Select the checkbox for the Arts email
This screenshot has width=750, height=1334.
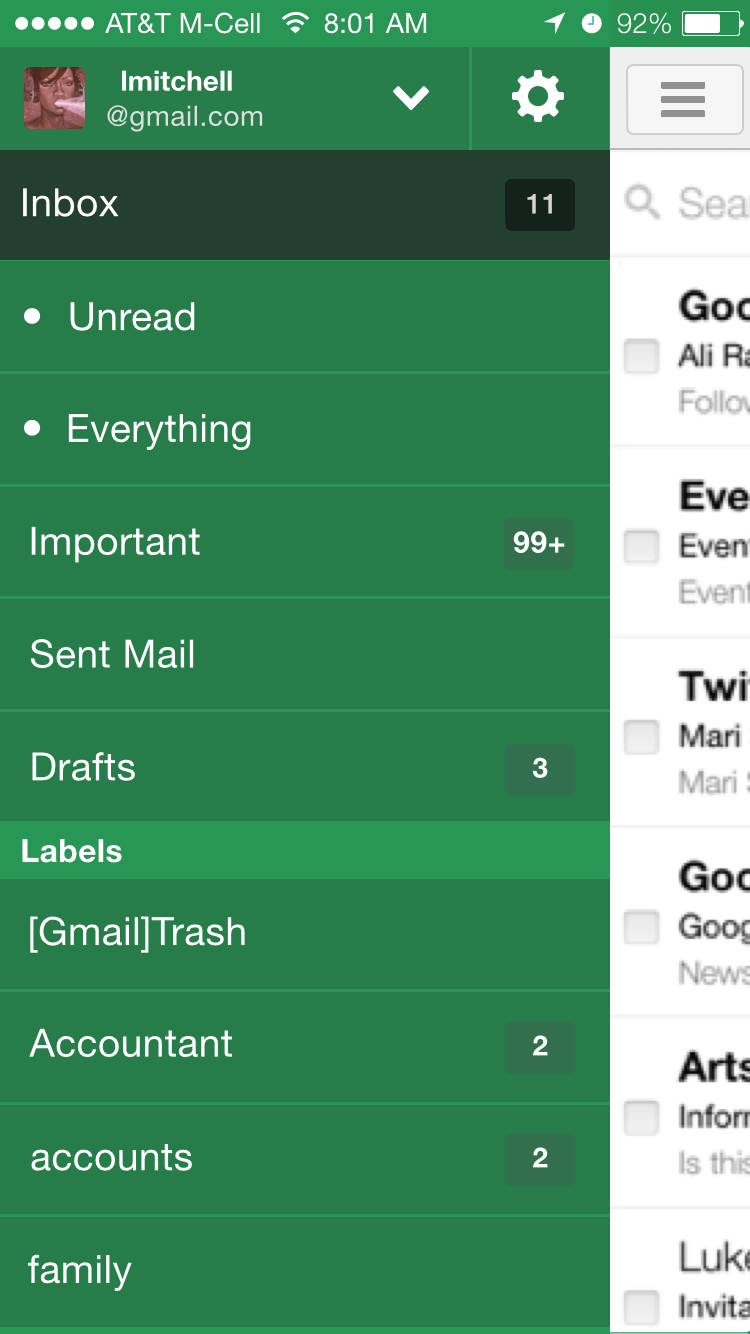tap(641, 1117)
